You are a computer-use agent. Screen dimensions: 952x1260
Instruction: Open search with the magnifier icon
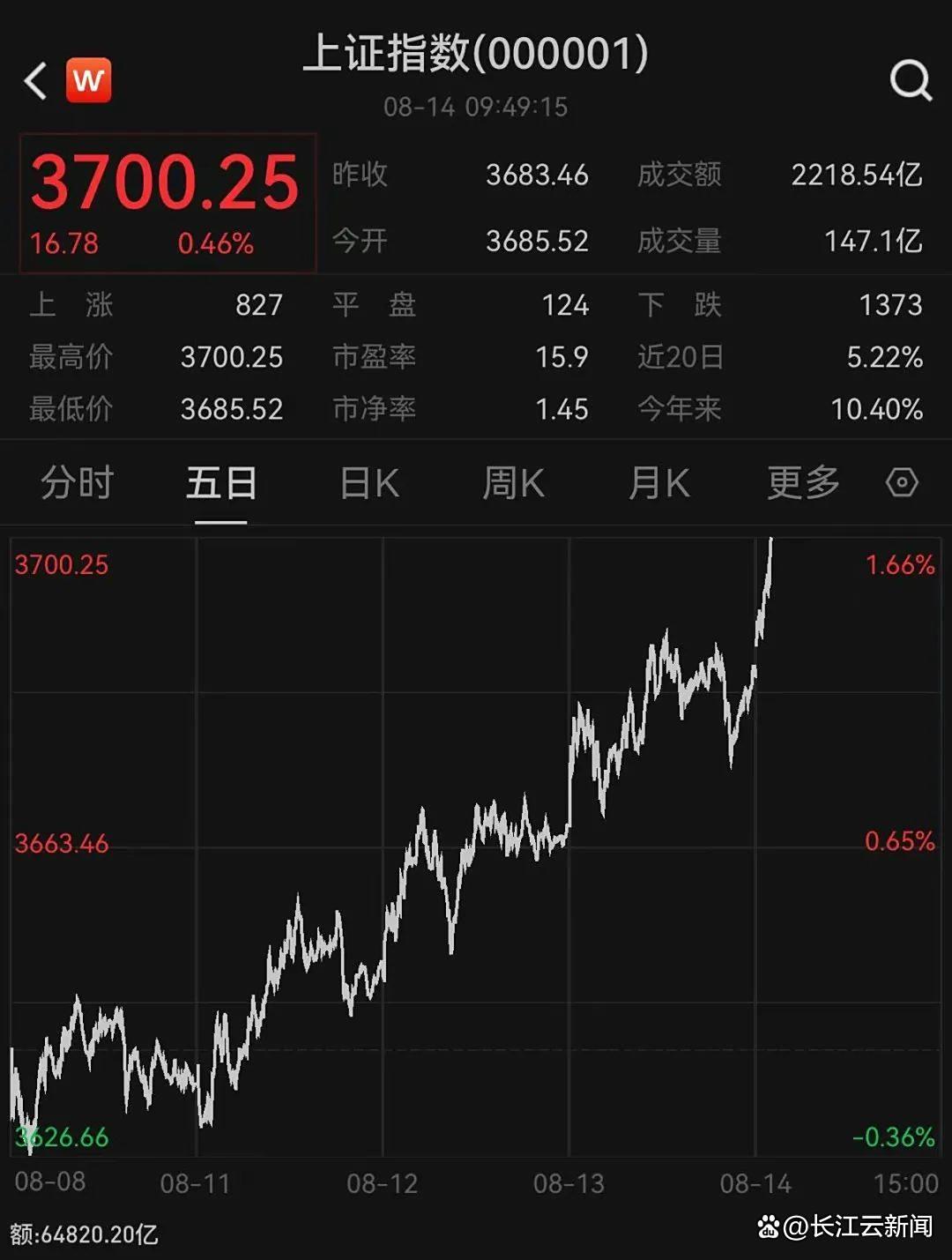coord(910,81)
